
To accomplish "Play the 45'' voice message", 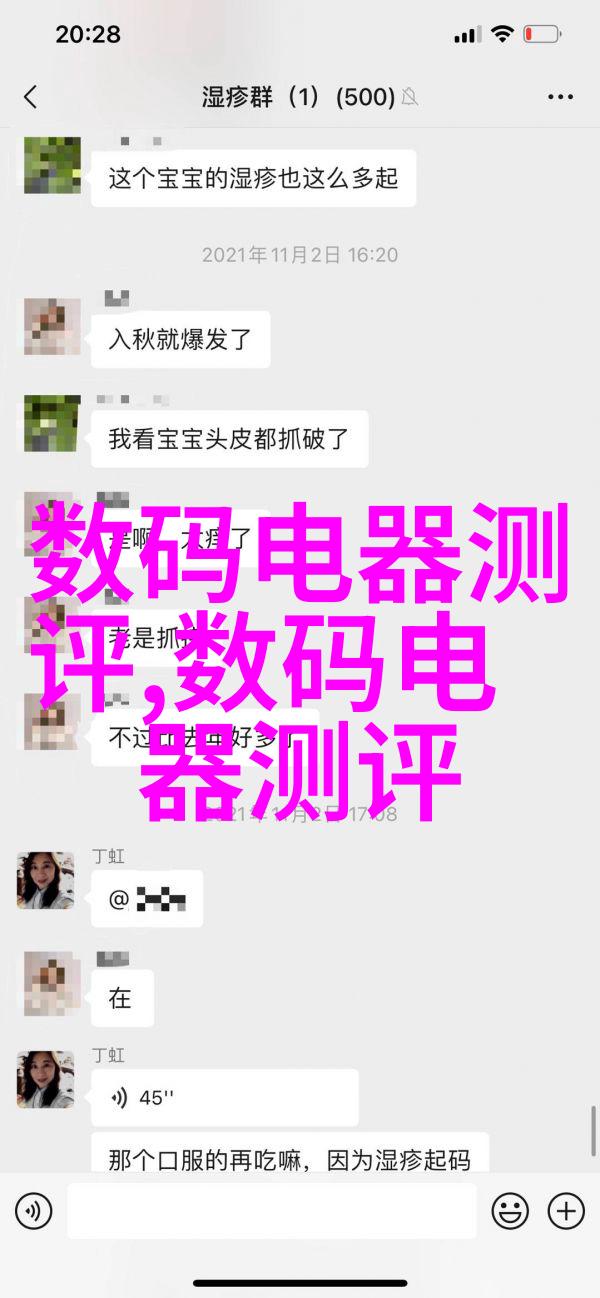I will pos(225,1097).
